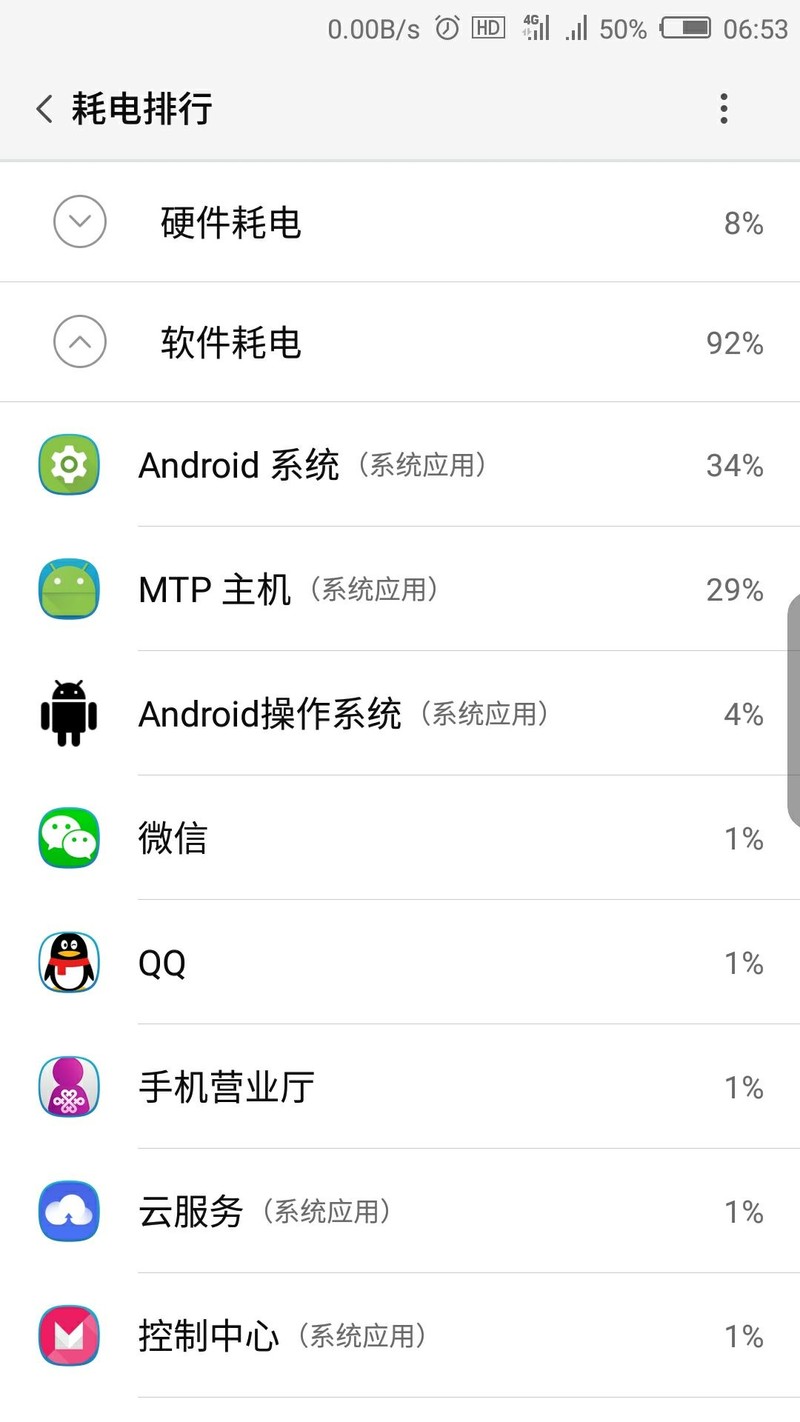Collapse the 软件耗电 section
The height and width of the screenshot is (1422, 800).
[x=79, y=341]
